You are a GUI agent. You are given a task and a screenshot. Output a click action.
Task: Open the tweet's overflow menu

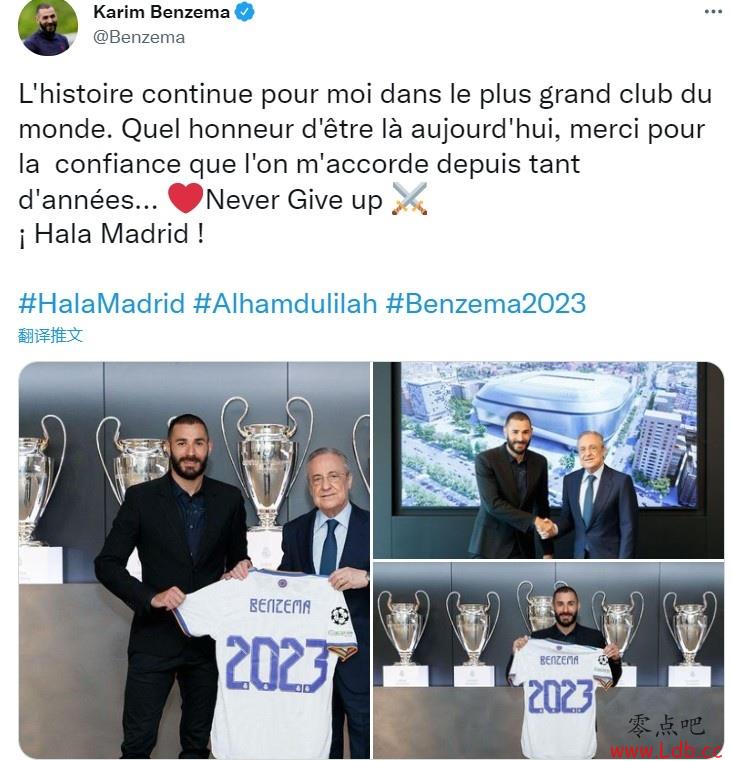click(712, 12)
